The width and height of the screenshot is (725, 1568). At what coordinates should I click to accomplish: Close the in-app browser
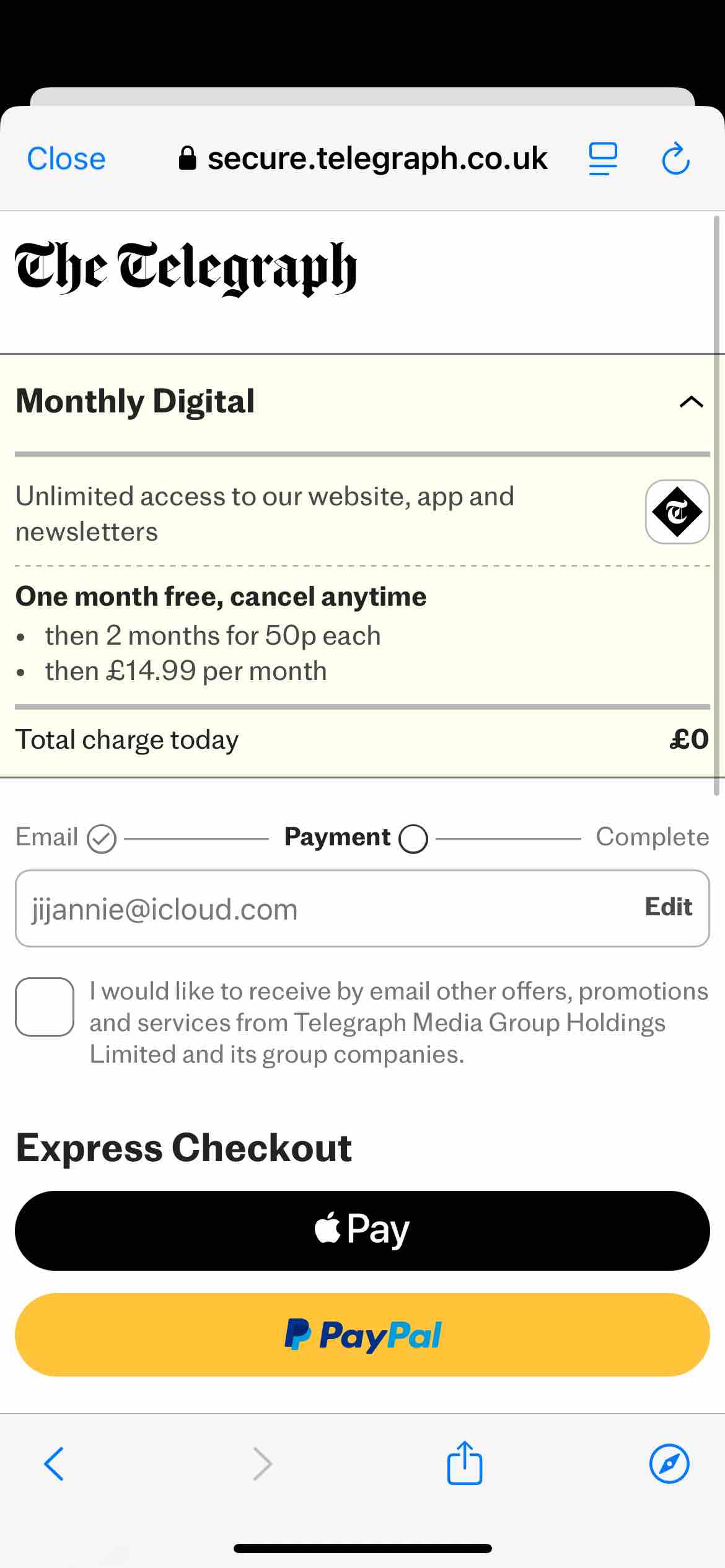pyautogui.click(x=66, y=159)
